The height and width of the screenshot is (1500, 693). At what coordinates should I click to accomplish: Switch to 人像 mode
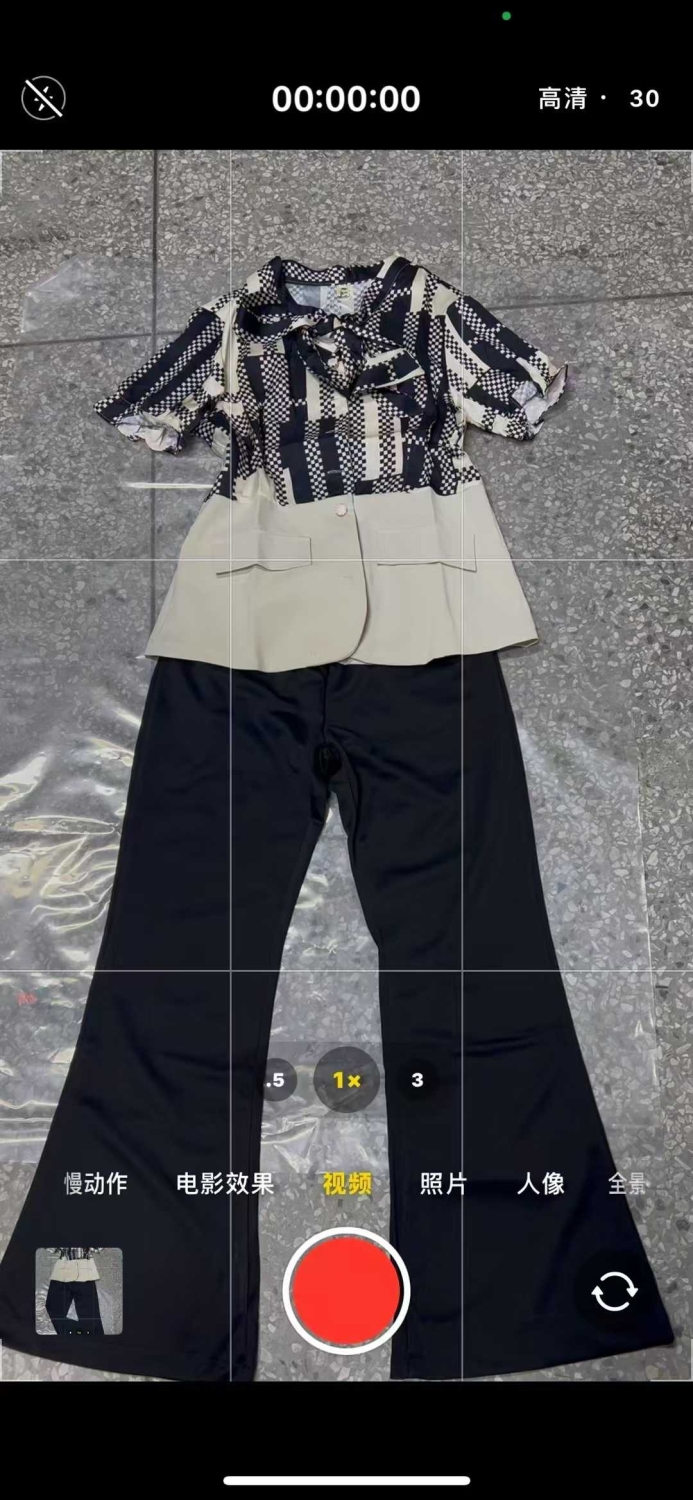[540, 1184]
